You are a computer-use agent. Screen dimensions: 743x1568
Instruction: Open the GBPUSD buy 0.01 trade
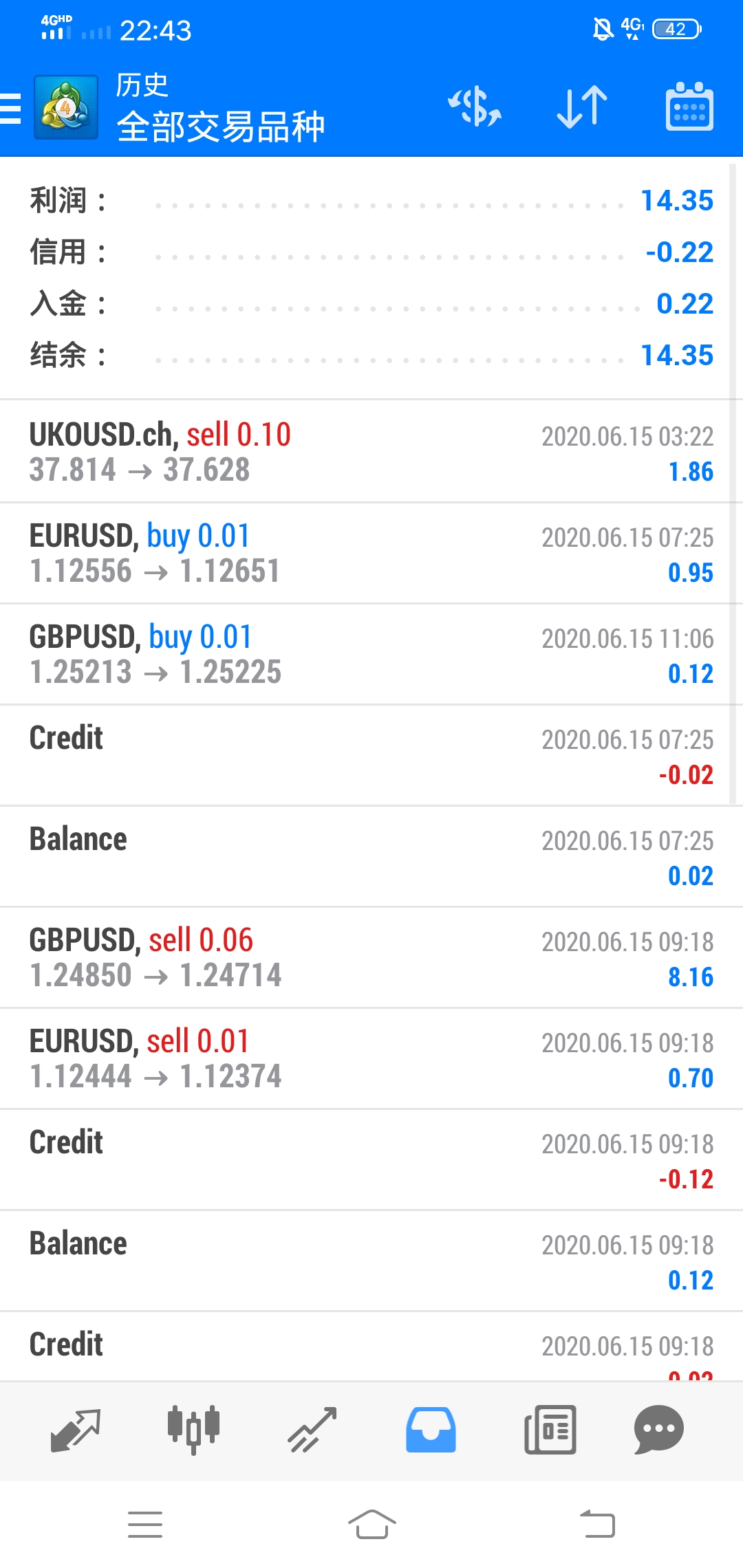click(371, 655)
